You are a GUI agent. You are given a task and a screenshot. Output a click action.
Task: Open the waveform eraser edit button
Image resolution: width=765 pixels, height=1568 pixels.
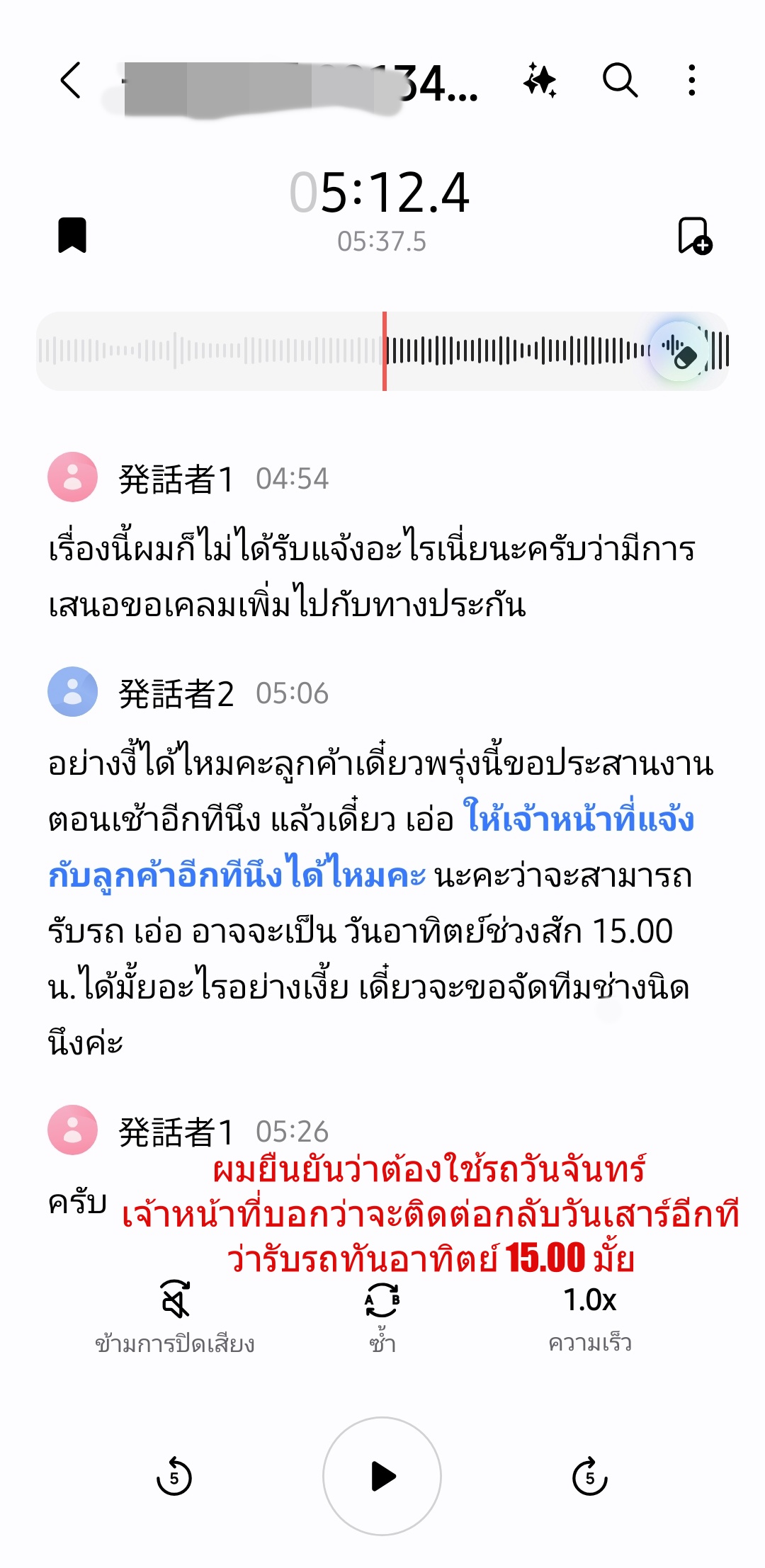point(679,351)
